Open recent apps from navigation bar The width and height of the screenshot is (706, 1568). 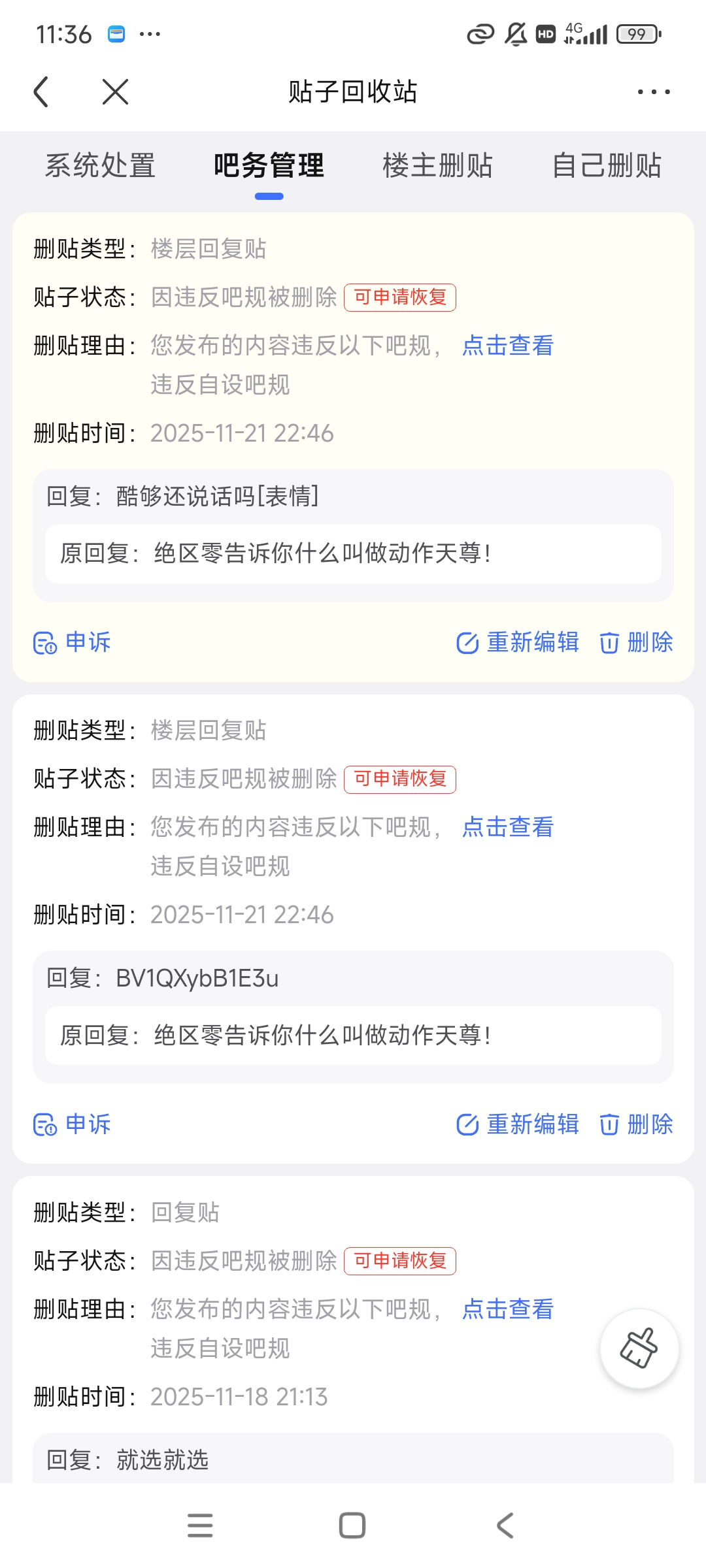200,1526
